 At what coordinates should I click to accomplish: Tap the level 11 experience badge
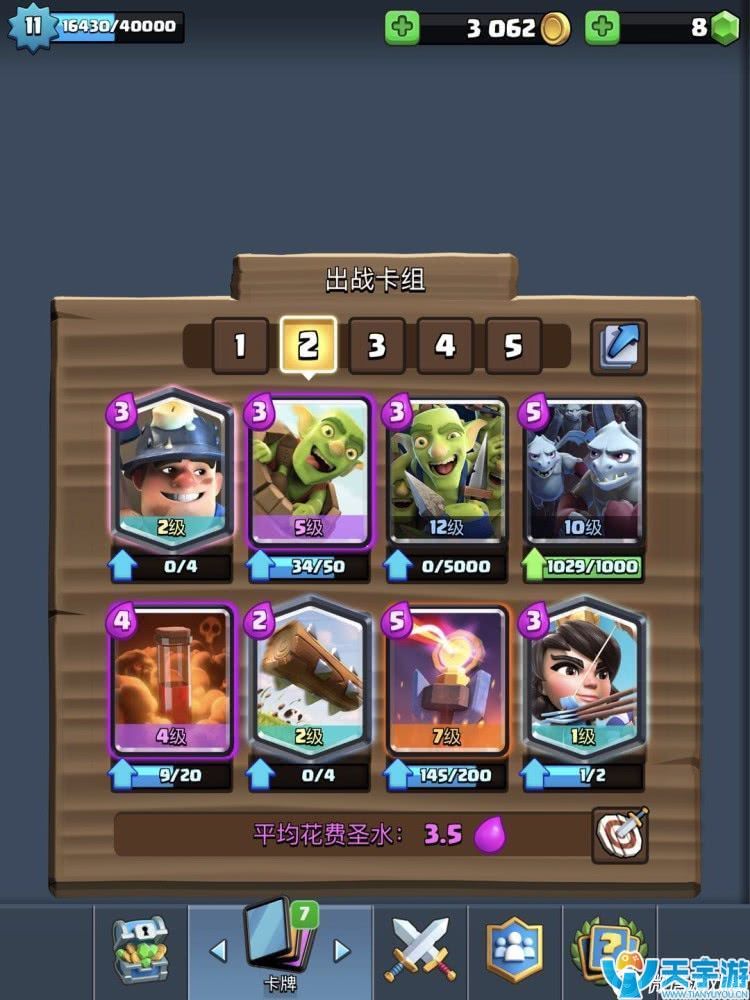(x=32, y=26)
